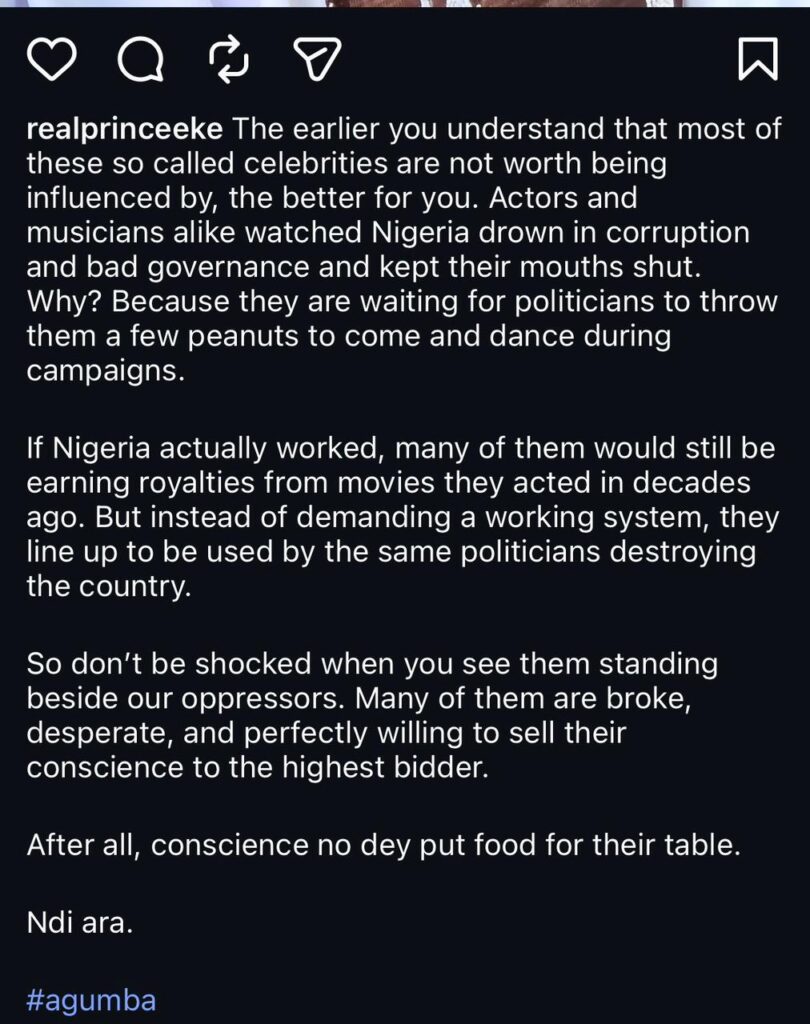Share the post via paper plane icon
Viewport: 810px width, 1024px height.
318,60
